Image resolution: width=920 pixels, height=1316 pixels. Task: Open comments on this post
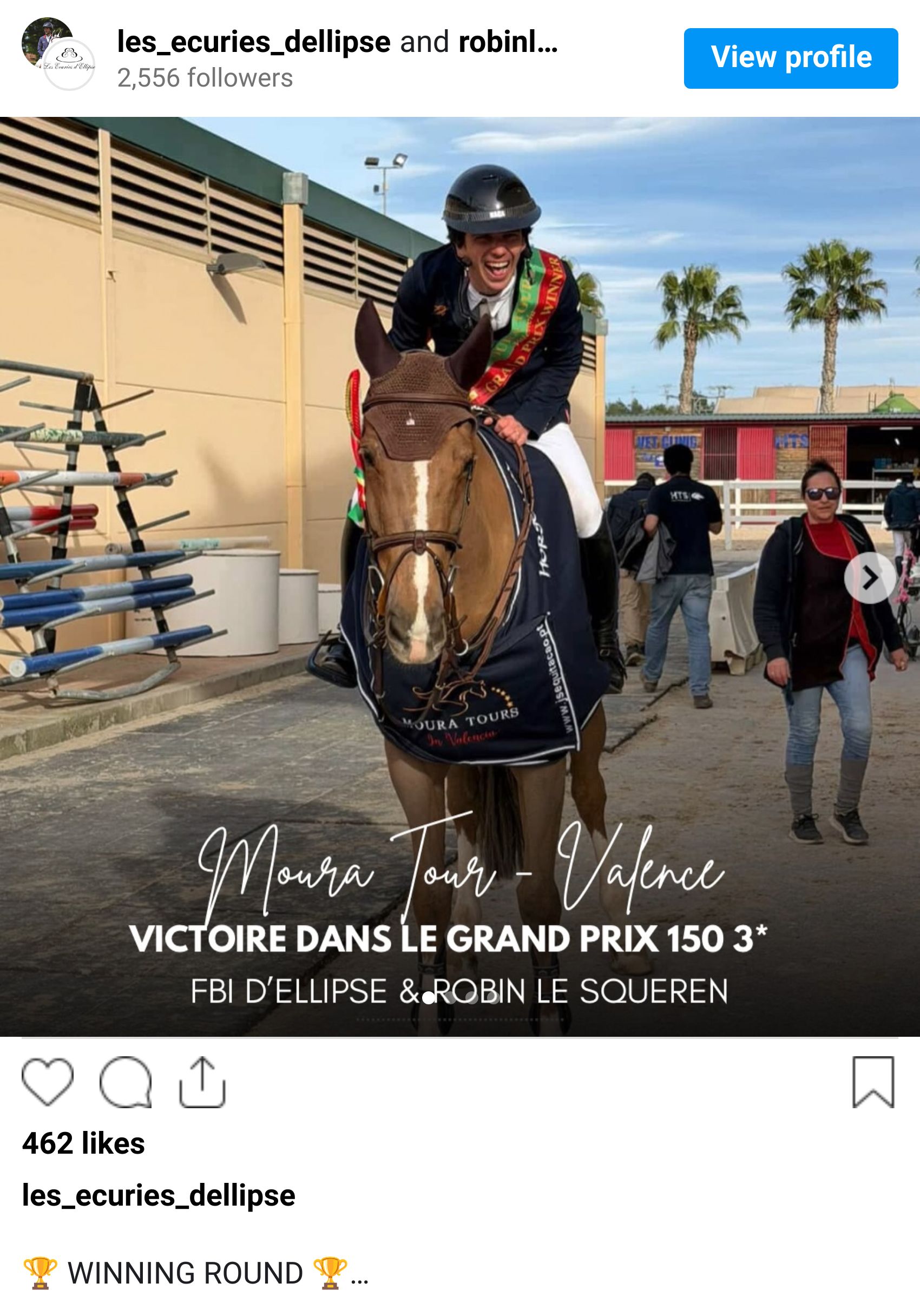point(126,1081)
